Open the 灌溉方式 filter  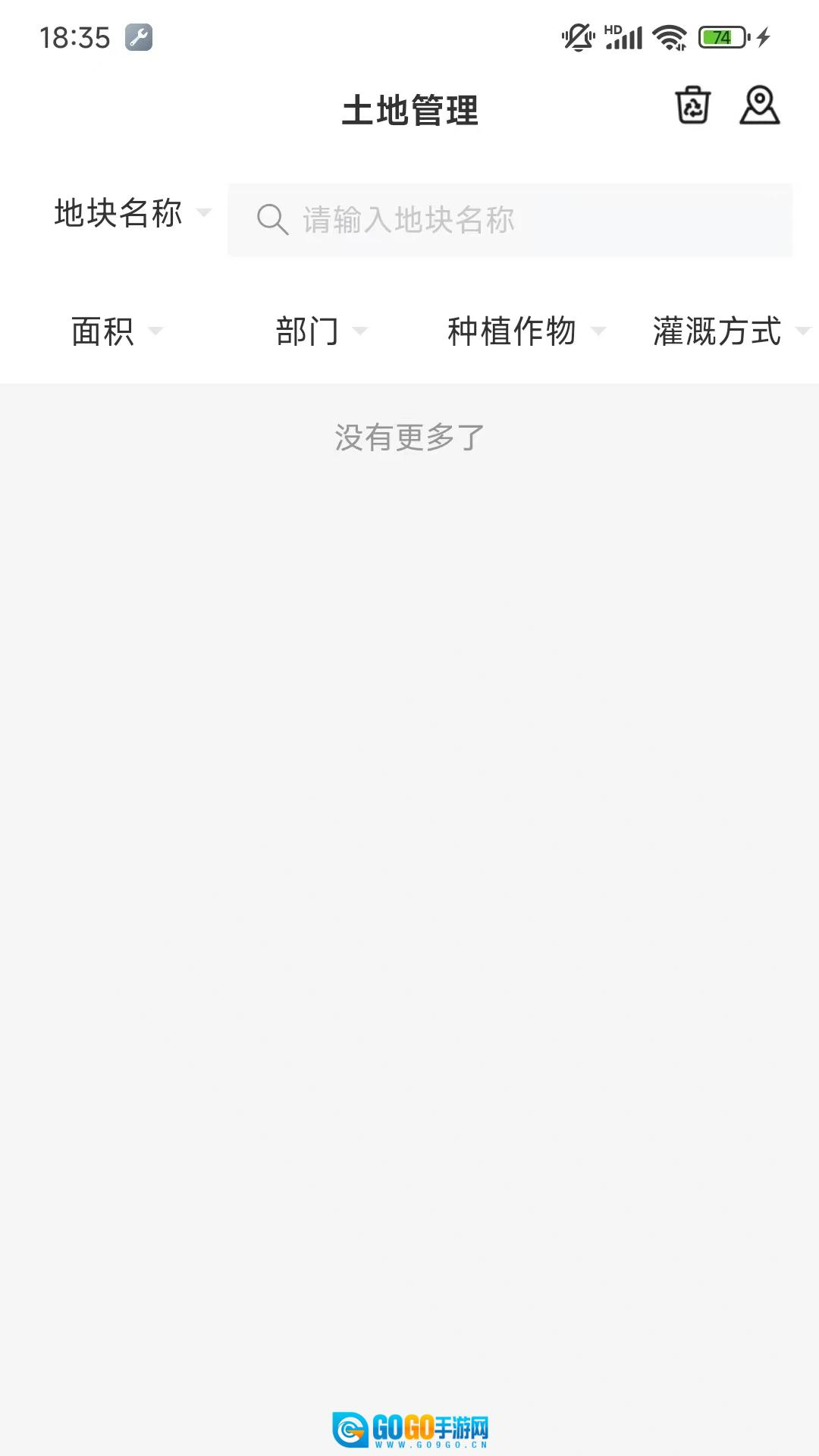point(731,331)
